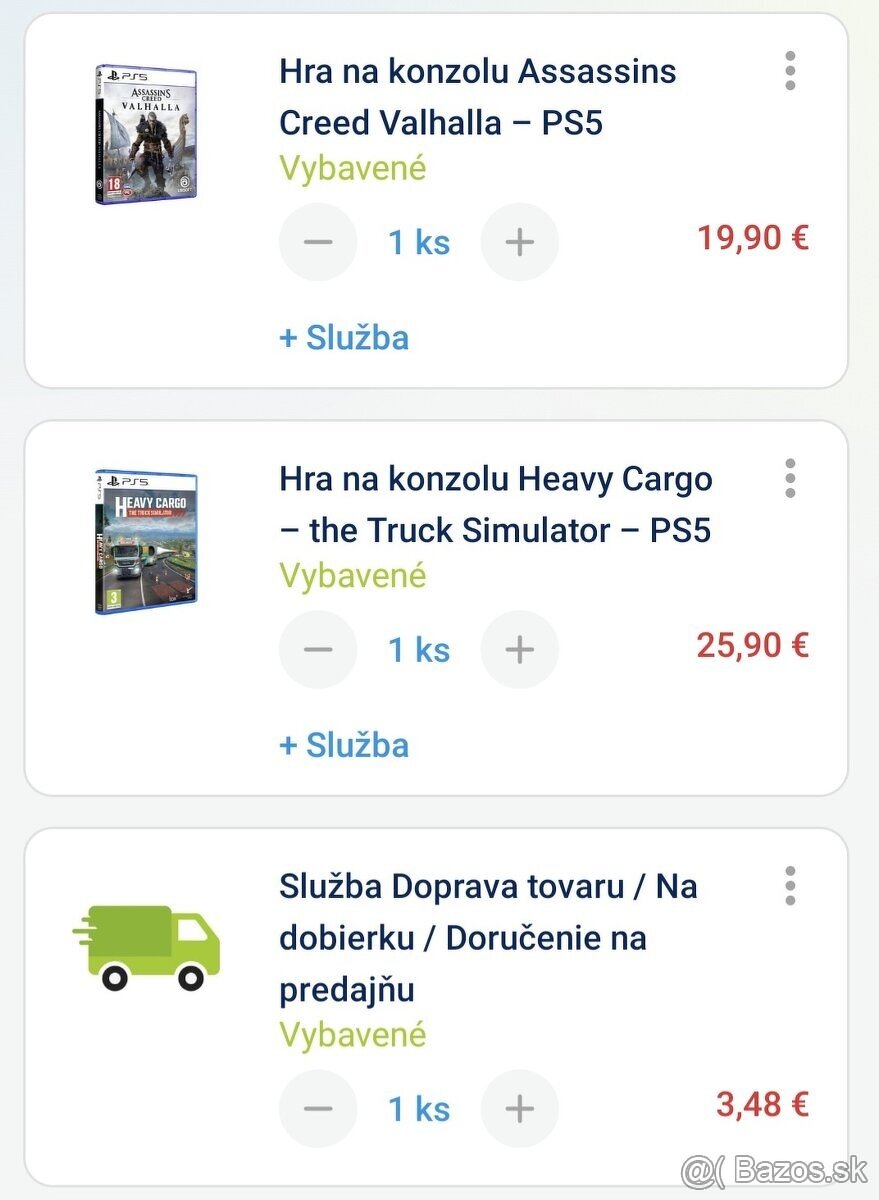Increase quantity of Assassins Creed Valhalla
The height and width of the screenshot is (1200, 879).
click(x=520, y=242)
